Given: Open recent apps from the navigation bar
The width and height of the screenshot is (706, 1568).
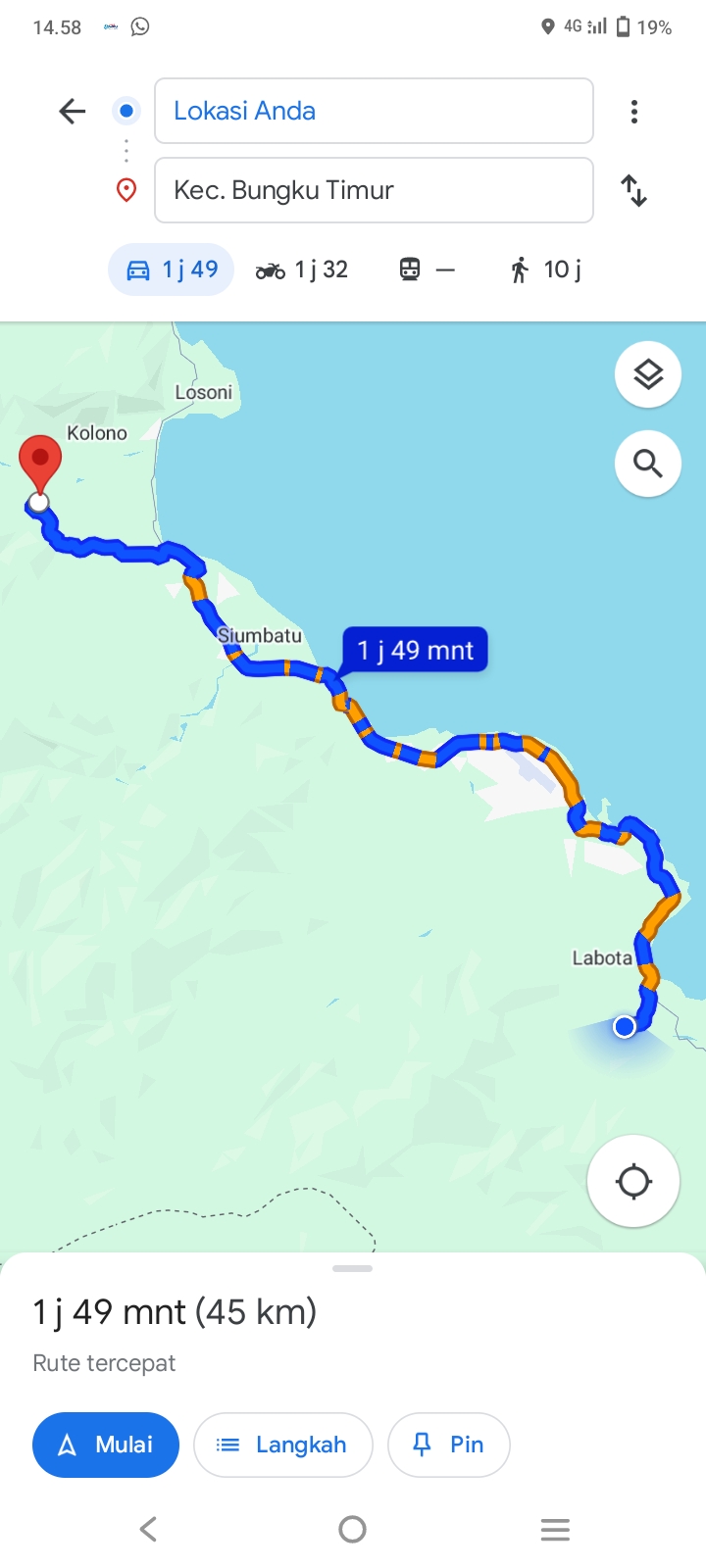Looking at the screenshot, I should pos(555,1529).
